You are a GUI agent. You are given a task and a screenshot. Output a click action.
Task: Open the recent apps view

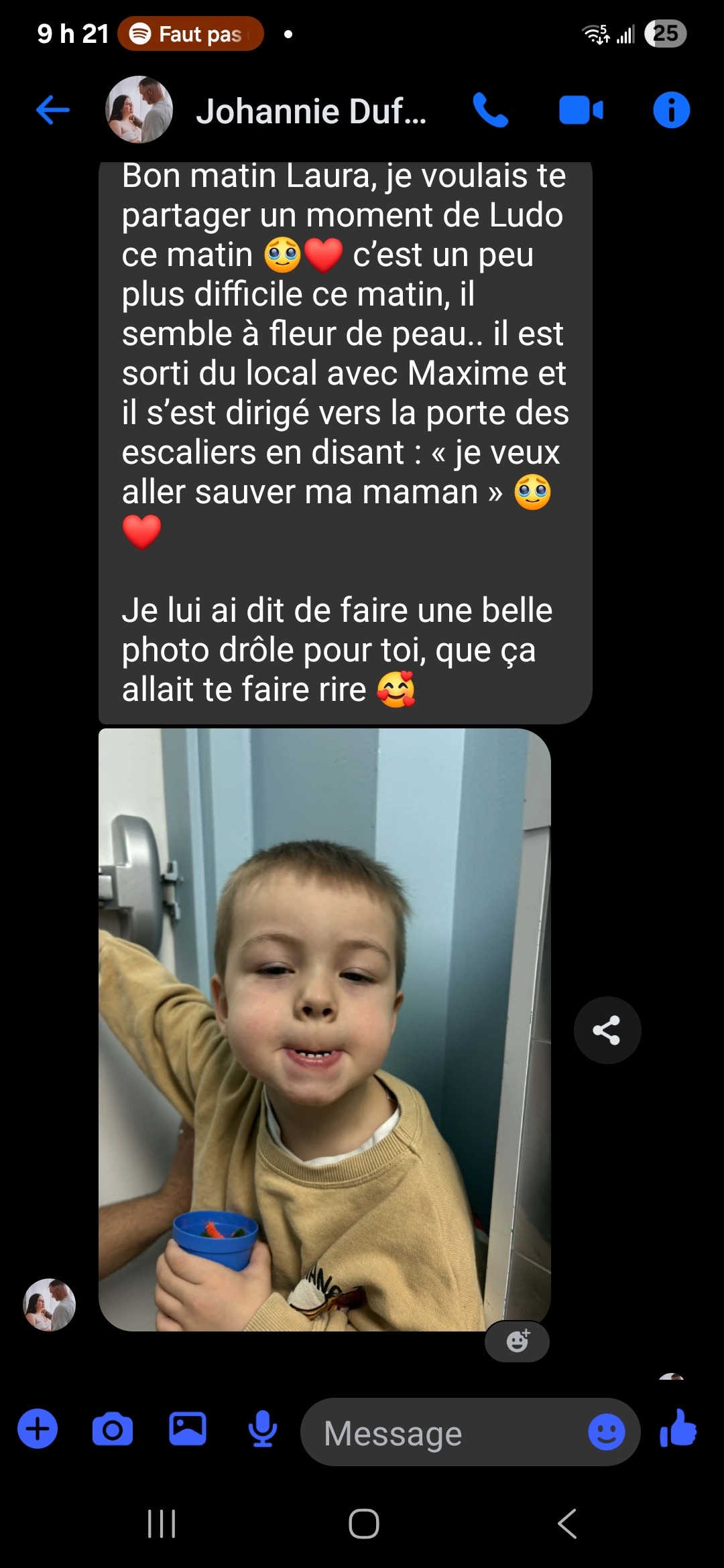(x=162, y=1523)
